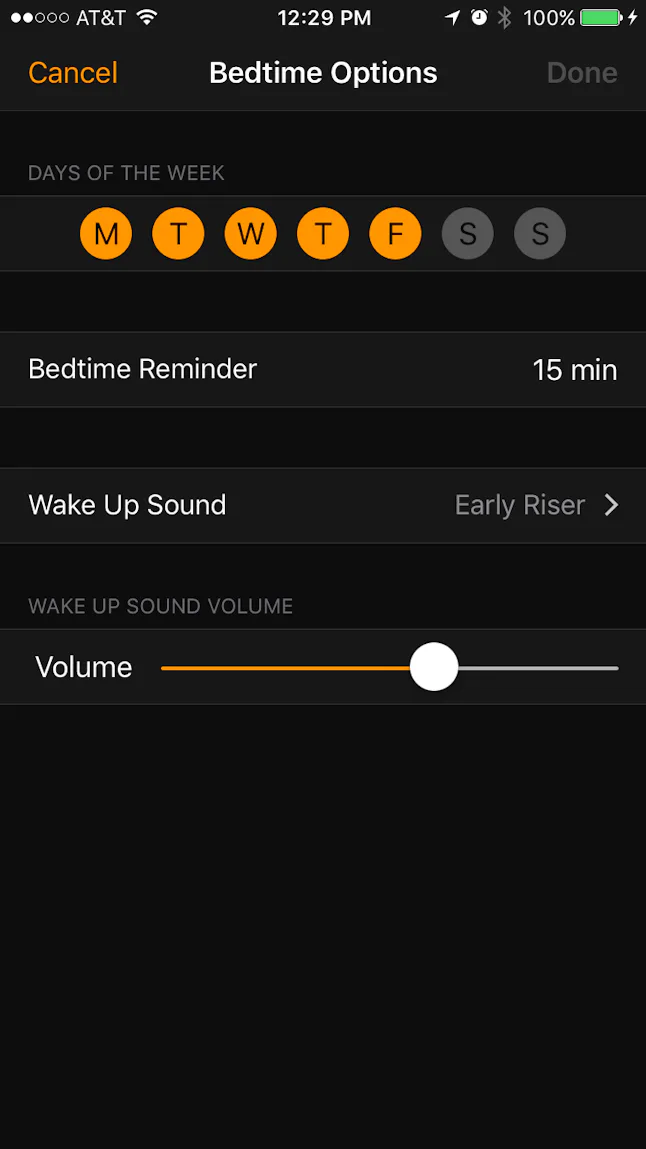Choose a different Wake Up Sound

click(x=323, y=506)
